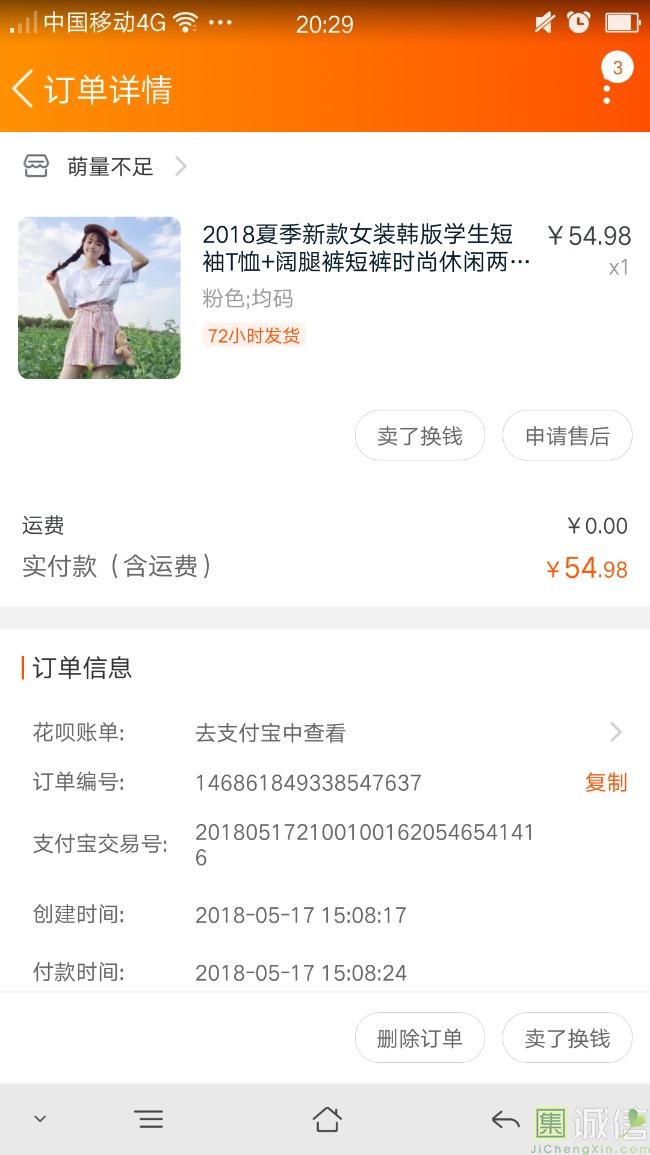Open the system recent apps menu
The image size is (650, 1155).
[149, 1119]
